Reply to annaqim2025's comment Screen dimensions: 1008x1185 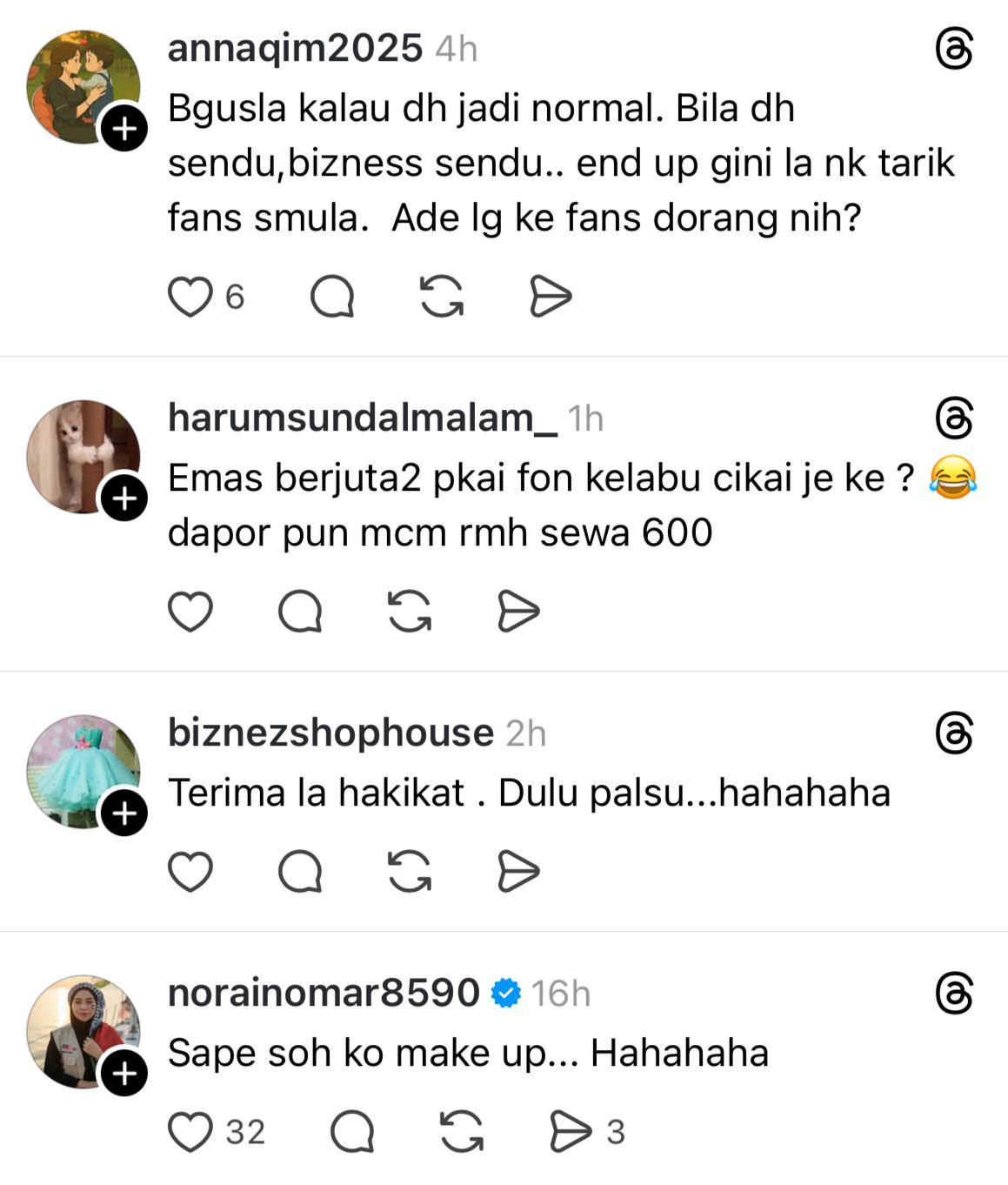[332, 298]
